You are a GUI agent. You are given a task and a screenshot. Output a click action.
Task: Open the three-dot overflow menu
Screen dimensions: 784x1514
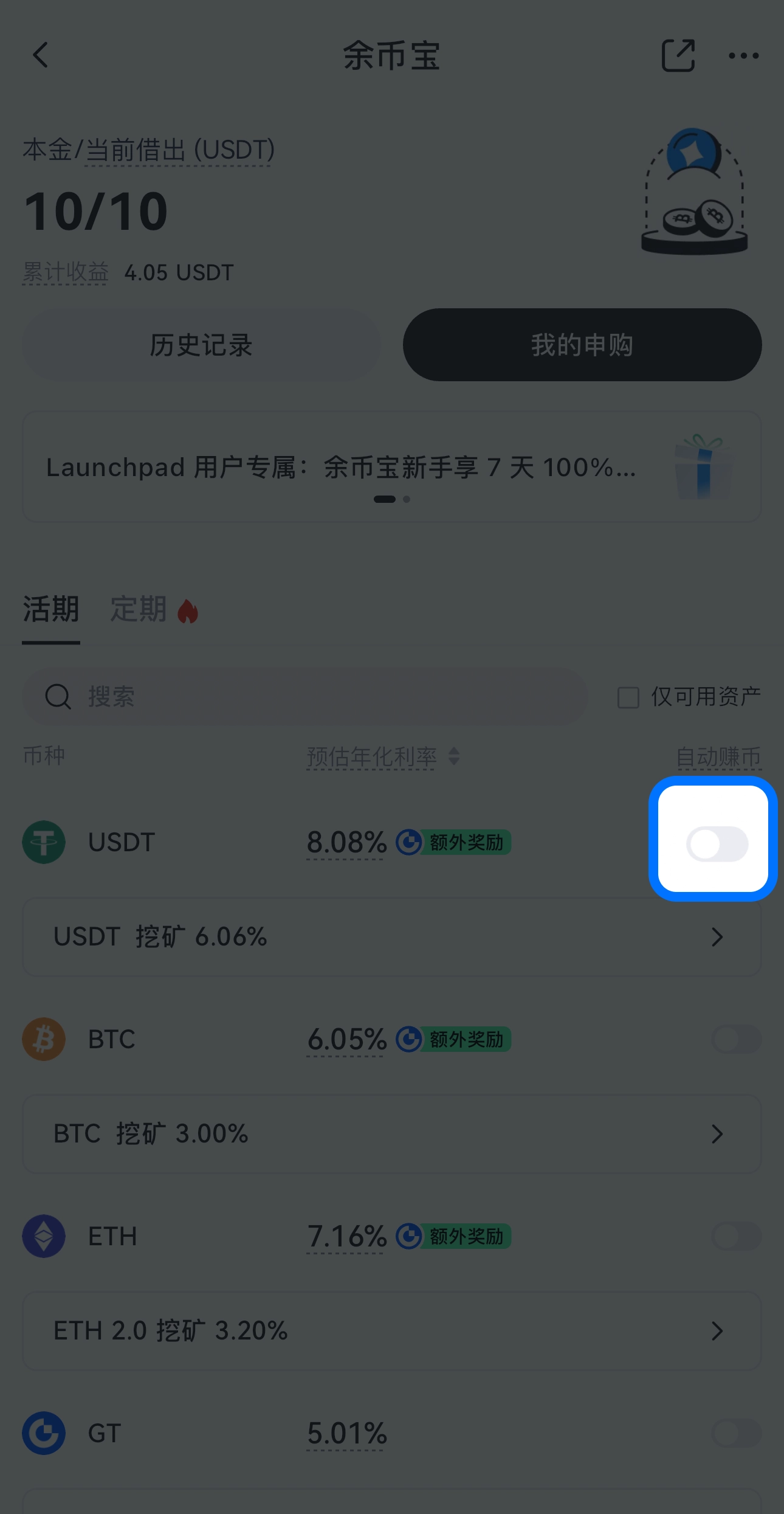743,56
